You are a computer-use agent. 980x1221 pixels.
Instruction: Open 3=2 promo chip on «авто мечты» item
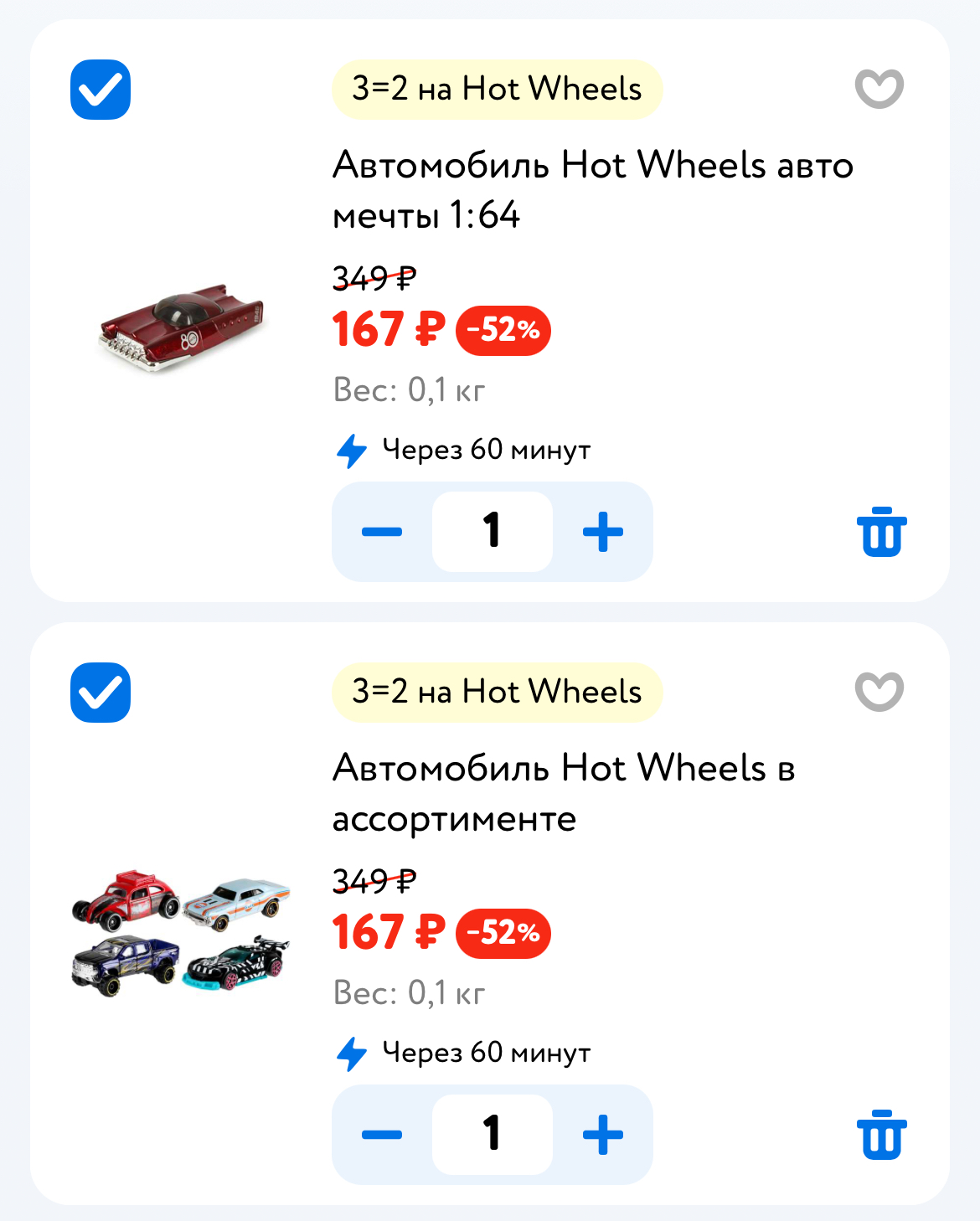click(x=497, y=90)
